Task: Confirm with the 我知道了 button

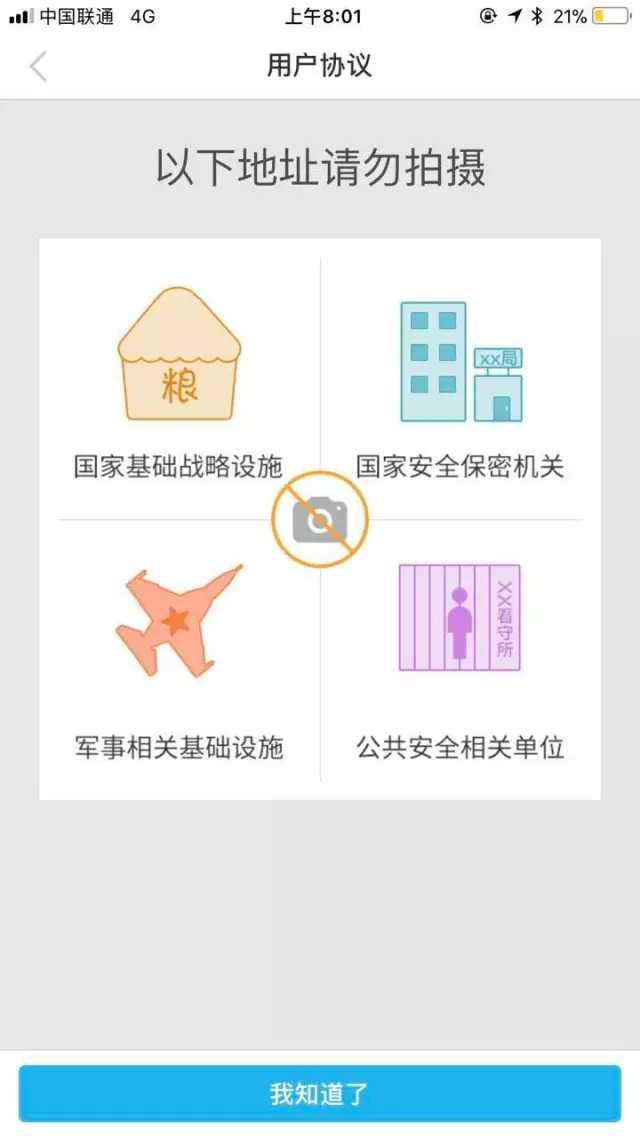Action: 320,1092
